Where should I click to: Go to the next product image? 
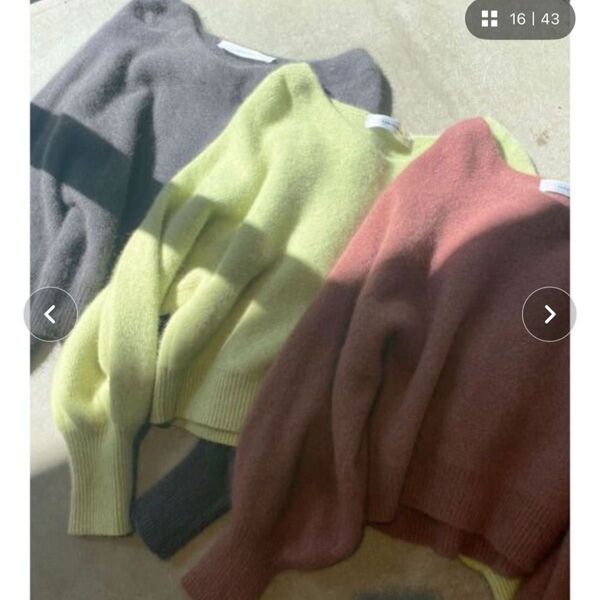(548, 314)
